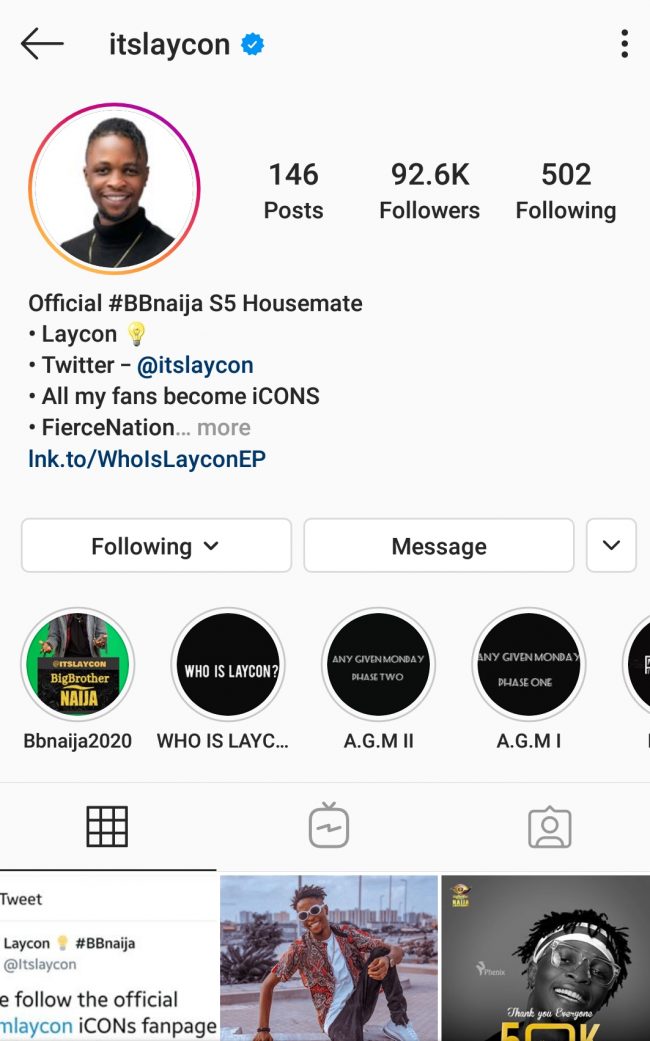Image resolution: width=650 pixels, height=1041 pixels.
Task: Message itslaycon
Action: (438, 546)
